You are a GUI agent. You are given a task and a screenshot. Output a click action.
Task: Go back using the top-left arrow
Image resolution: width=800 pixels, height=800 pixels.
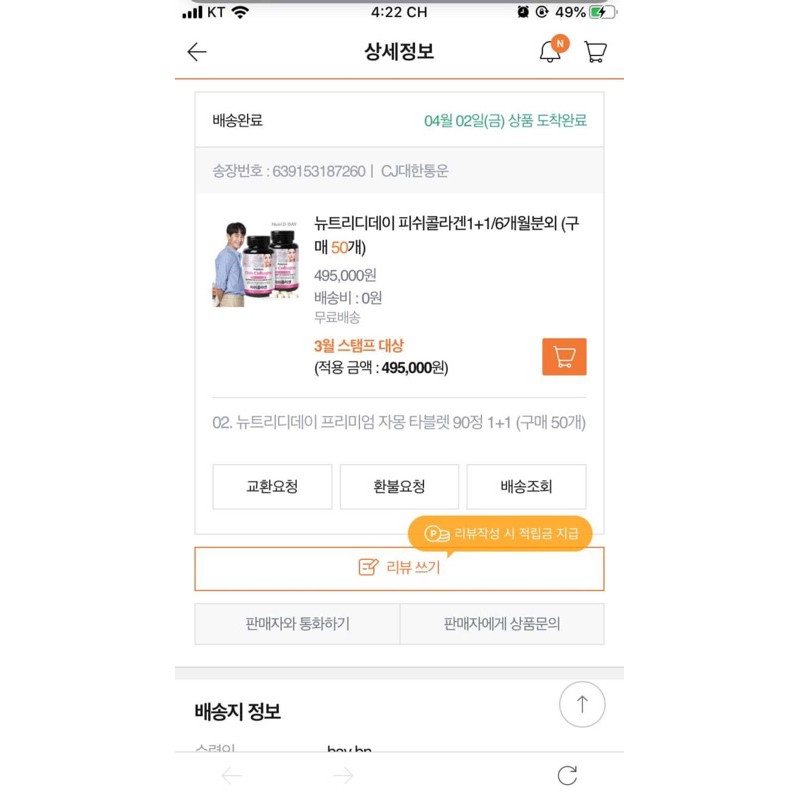pos(197,52)
